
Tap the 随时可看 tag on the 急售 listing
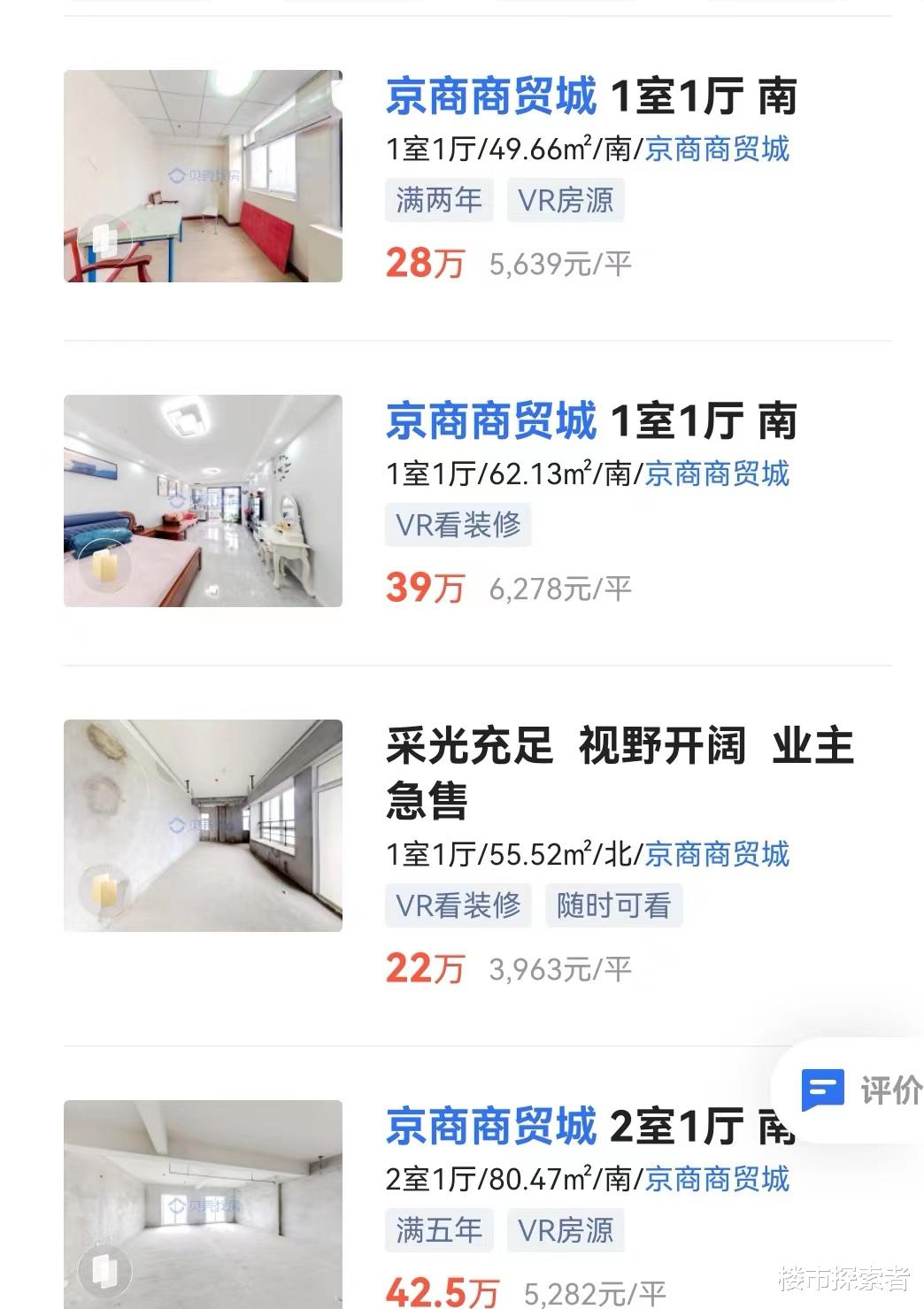615,905
